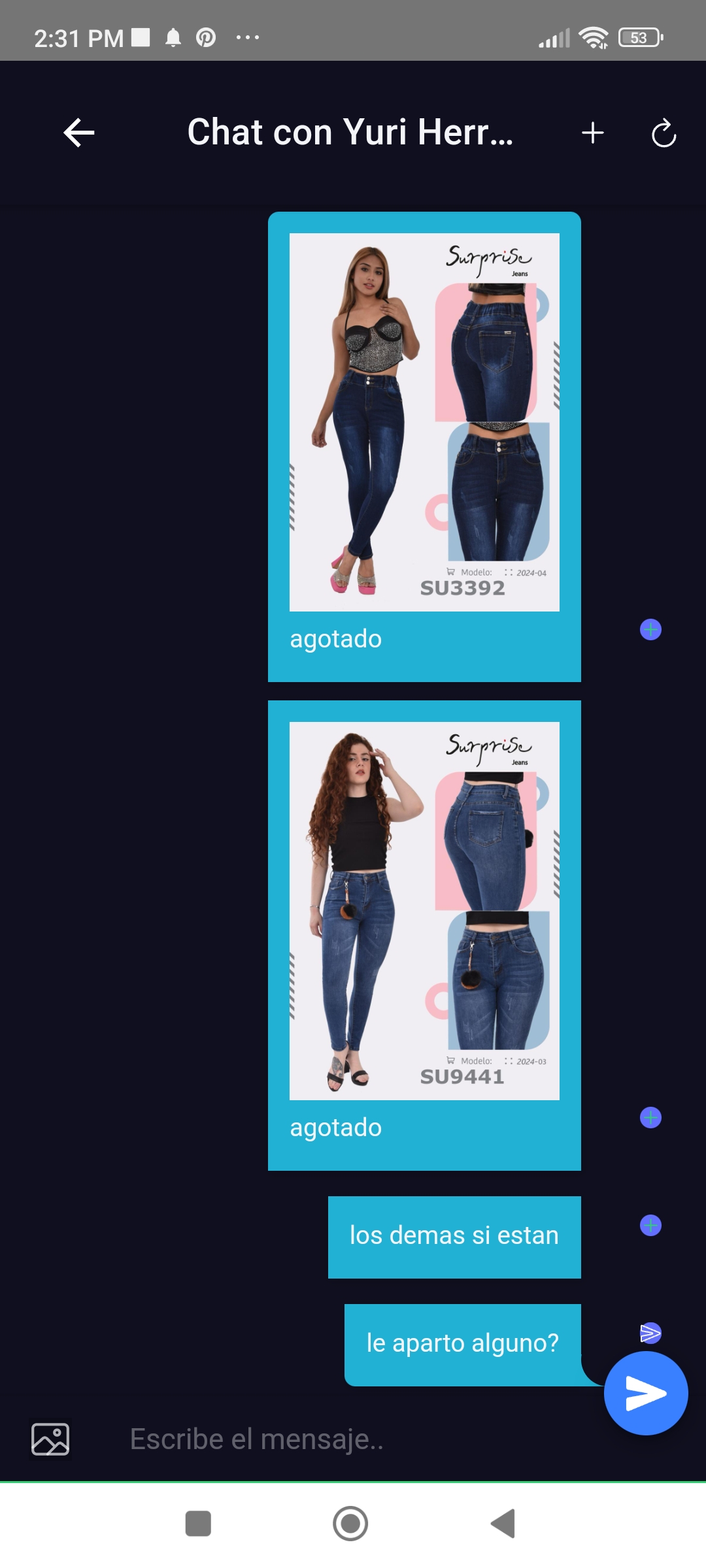The image size is (706, 1568).
Task: Tap the plus icon in the header
Action: click(593, 133)
